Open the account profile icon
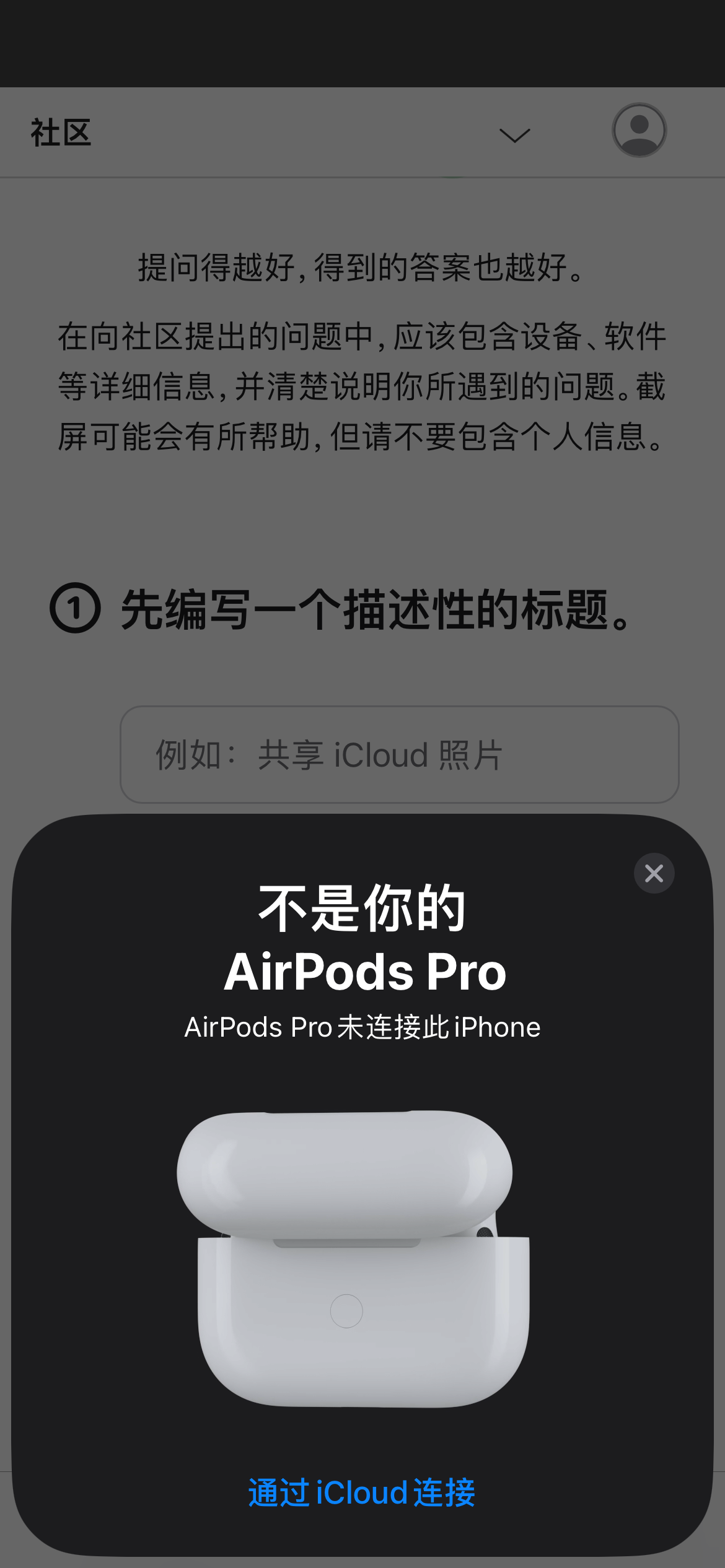Screen dimensions: 725x1568 tap(639, 130)
